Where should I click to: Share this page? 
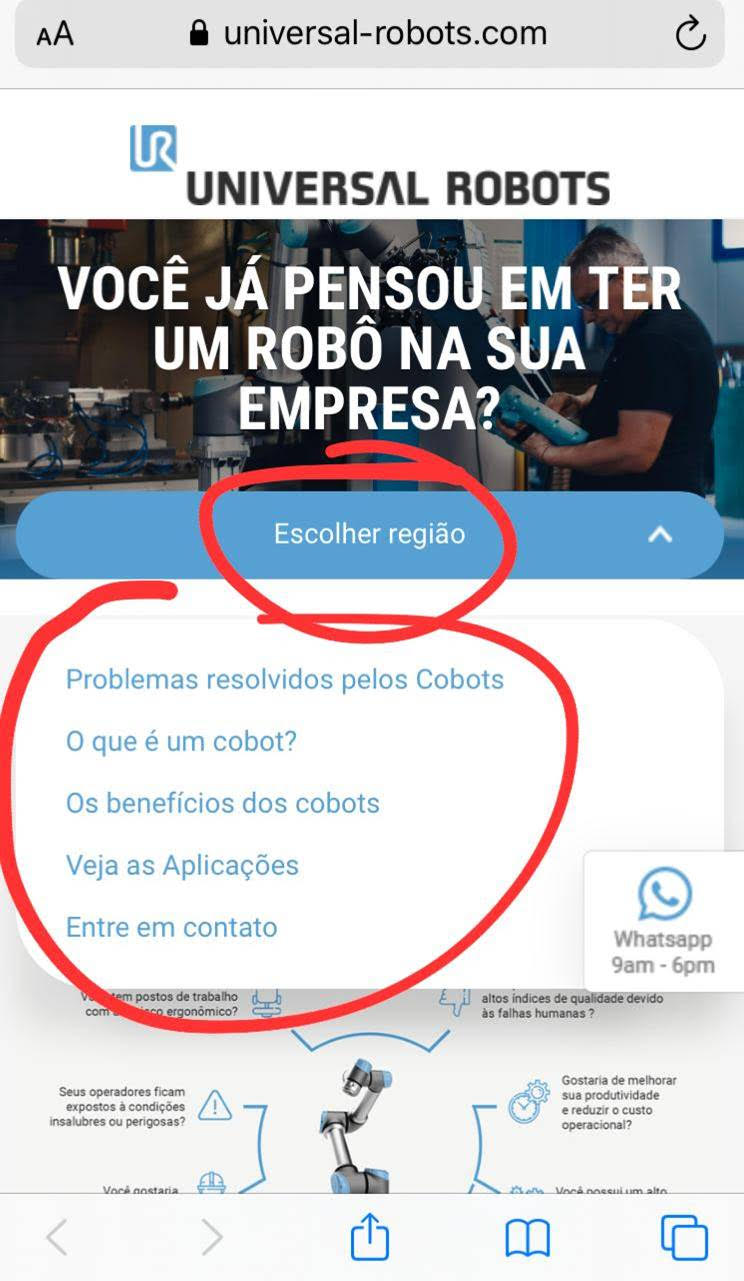click(369, 1238)
